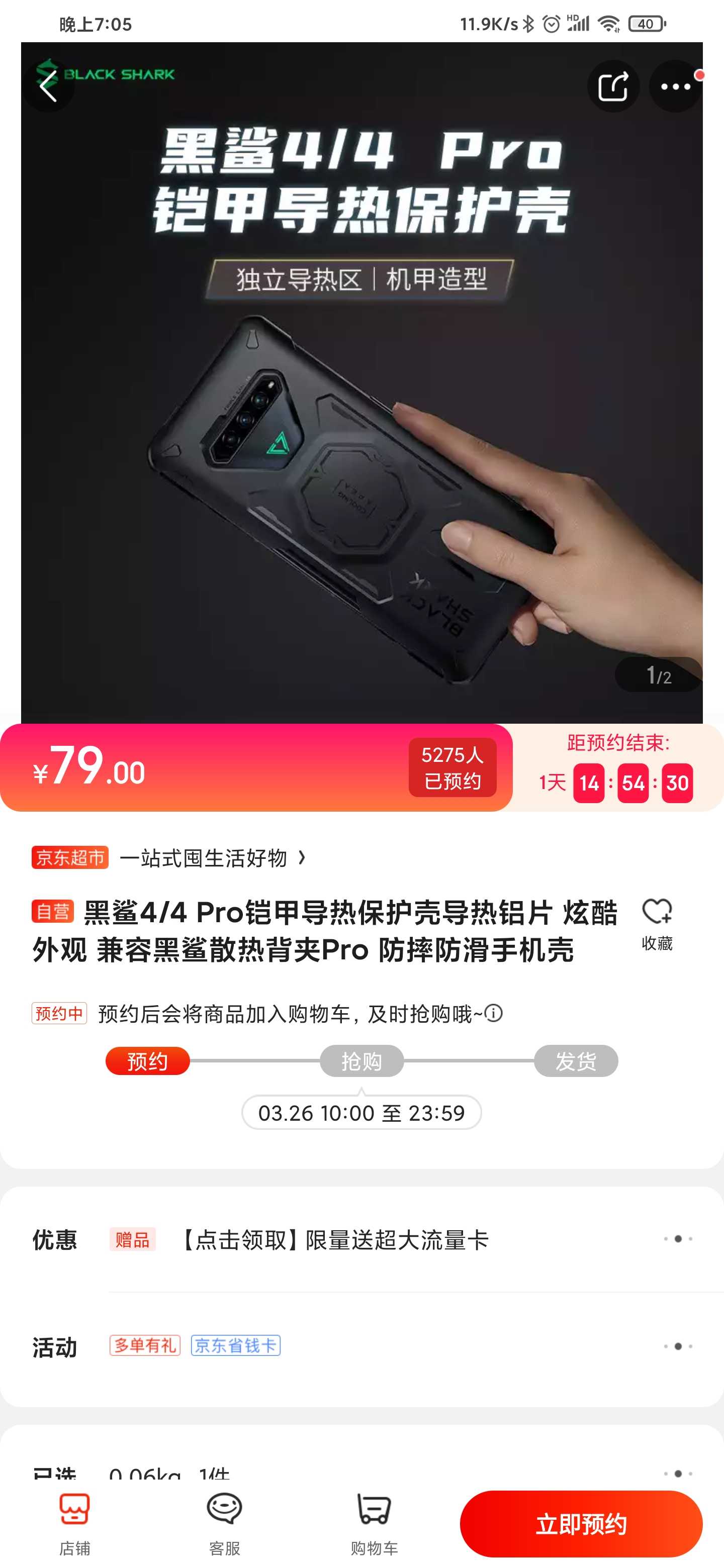Screen dimensions: 724x1568
Task: Open the 已选 selection options row
Action: tap(361, 1473)
